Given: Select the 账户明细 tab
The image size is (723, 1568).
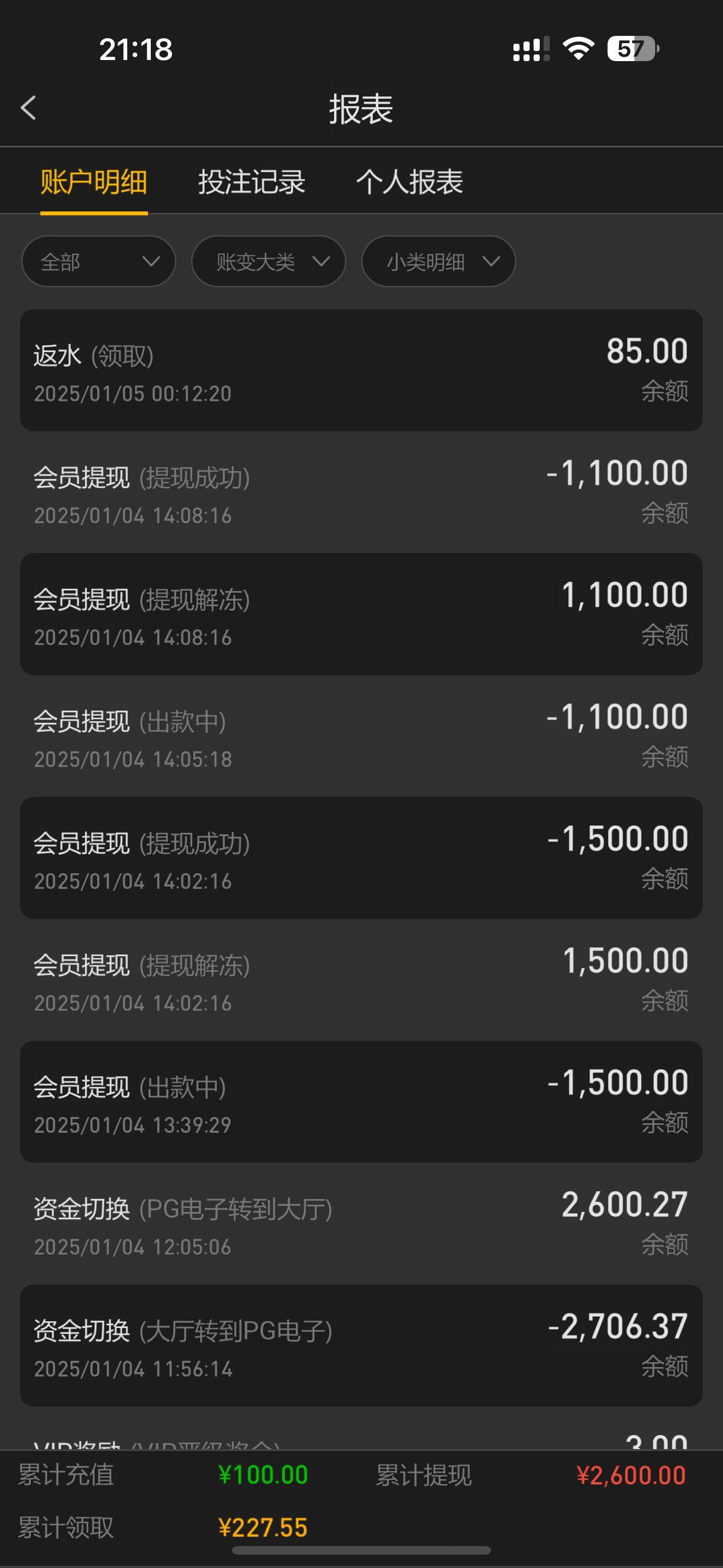Looking at the screenshot, I should coord(94,182).
